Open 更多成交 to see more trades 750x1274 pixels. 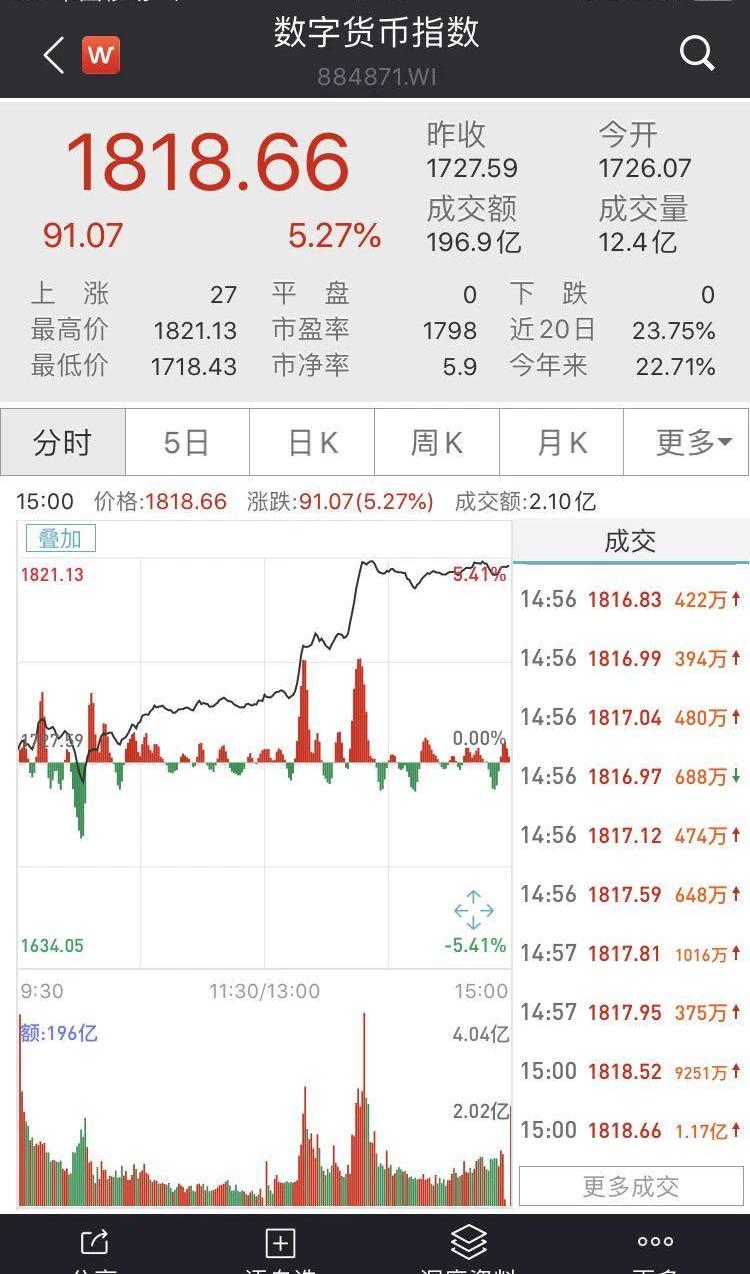click(x=631, y=1186)
